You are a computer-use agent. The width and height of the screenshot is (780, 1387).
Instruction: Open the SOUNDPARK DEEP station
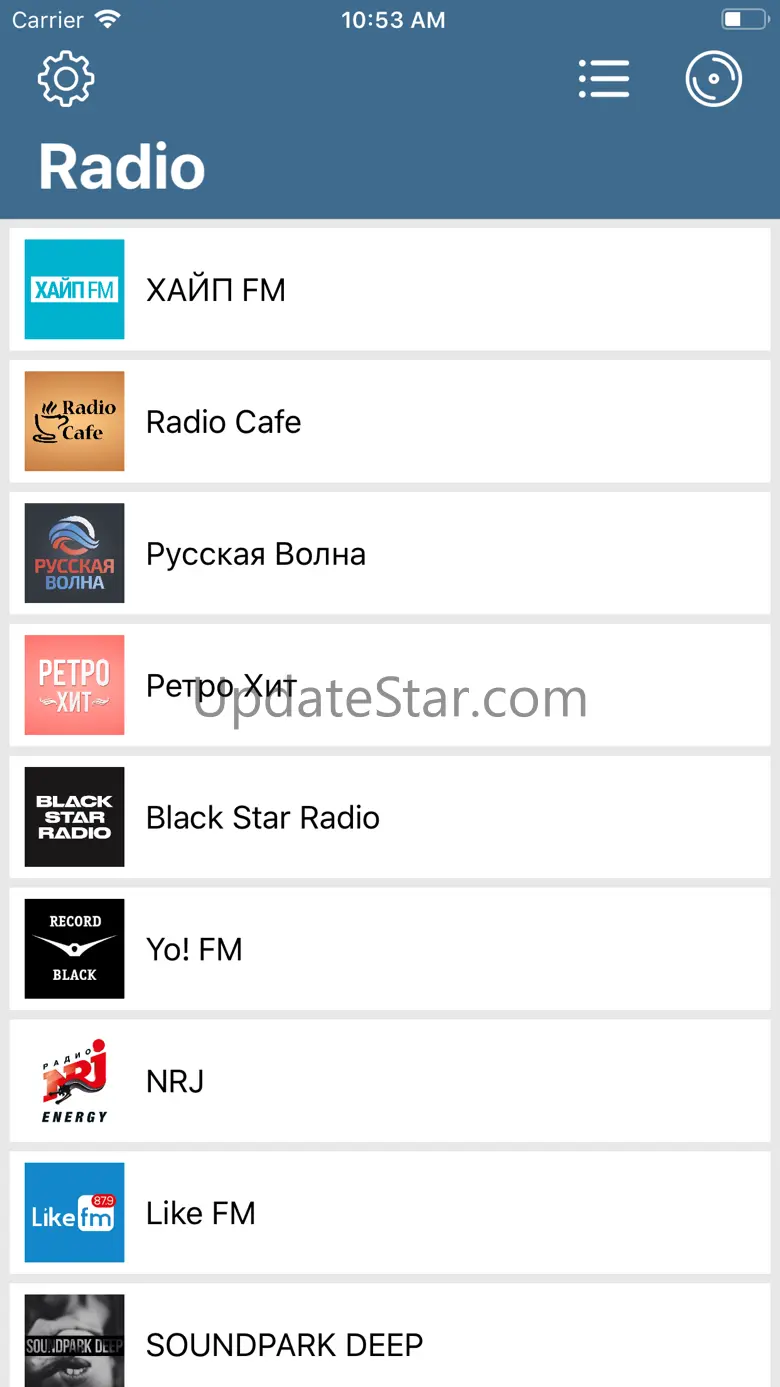point(390,1336)
